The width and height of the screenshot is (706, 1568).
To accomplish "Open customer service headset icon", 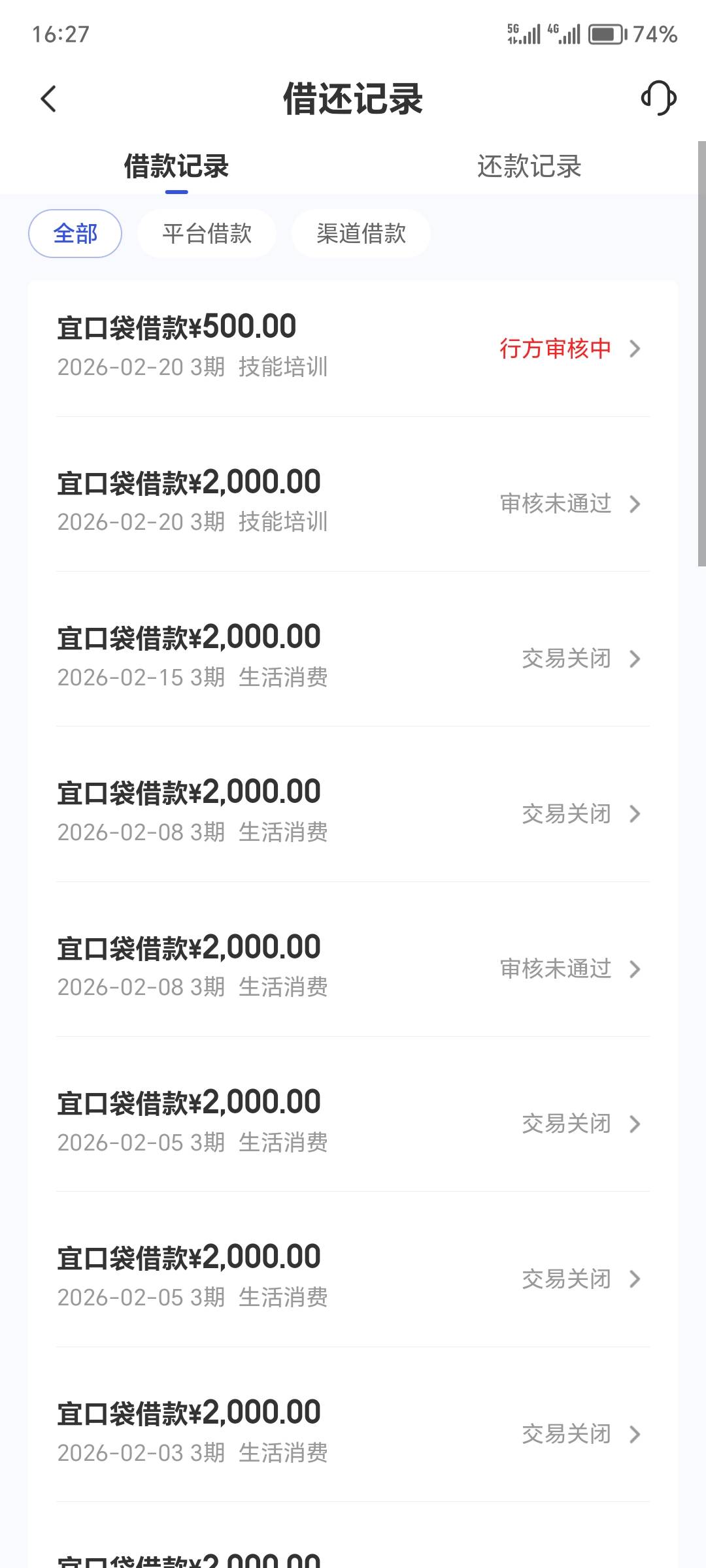I will tap(658, 99).
